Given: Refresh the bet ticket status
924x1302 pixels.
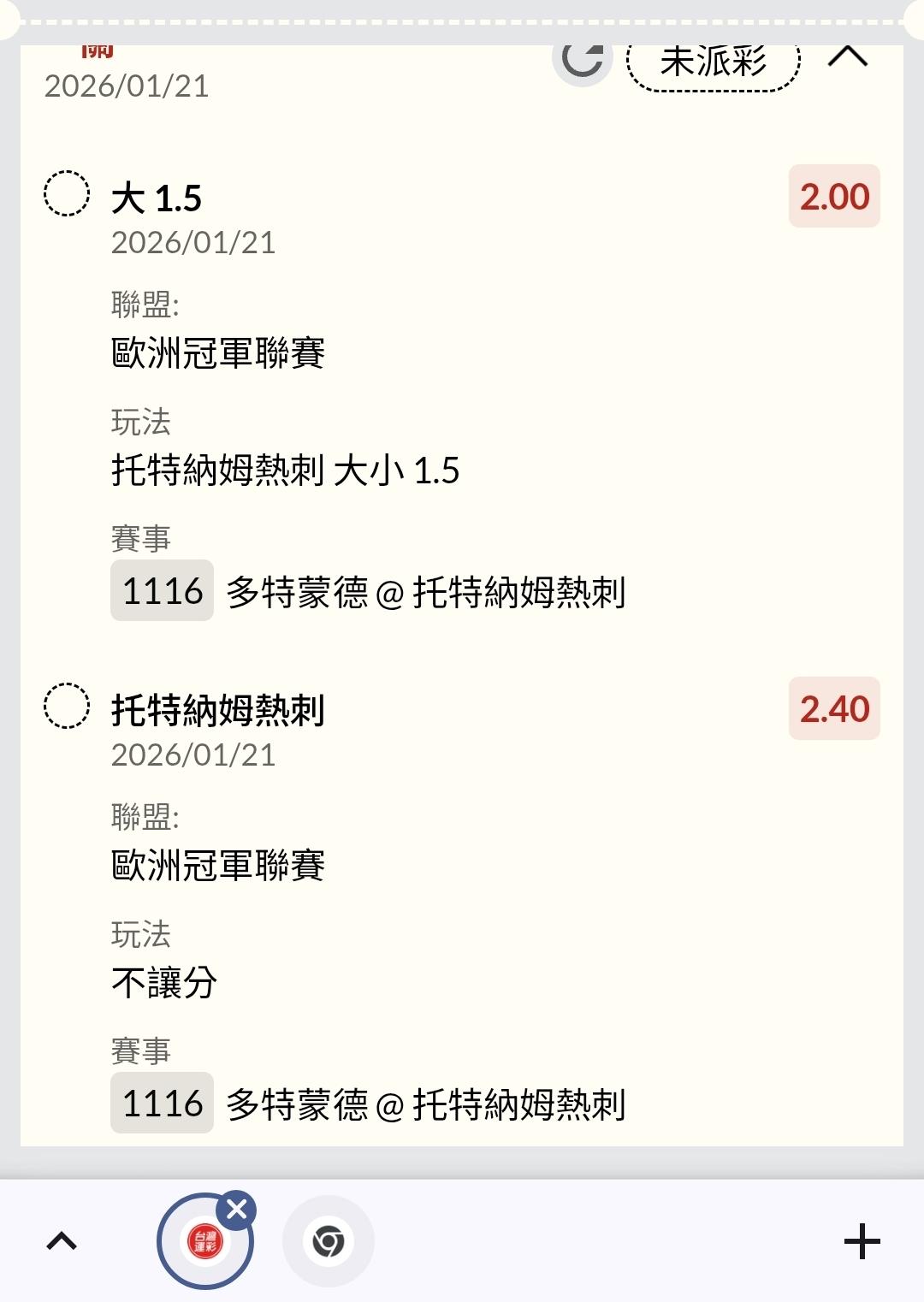Looking at the screenshot, I should coord(583,61).
